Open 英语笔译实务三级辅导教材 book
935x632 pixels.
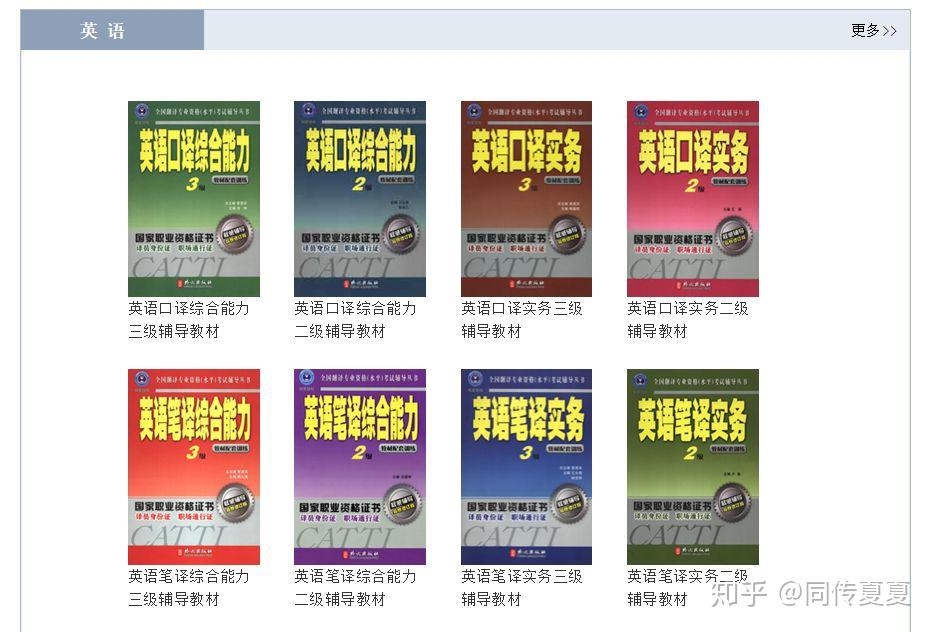526,466
